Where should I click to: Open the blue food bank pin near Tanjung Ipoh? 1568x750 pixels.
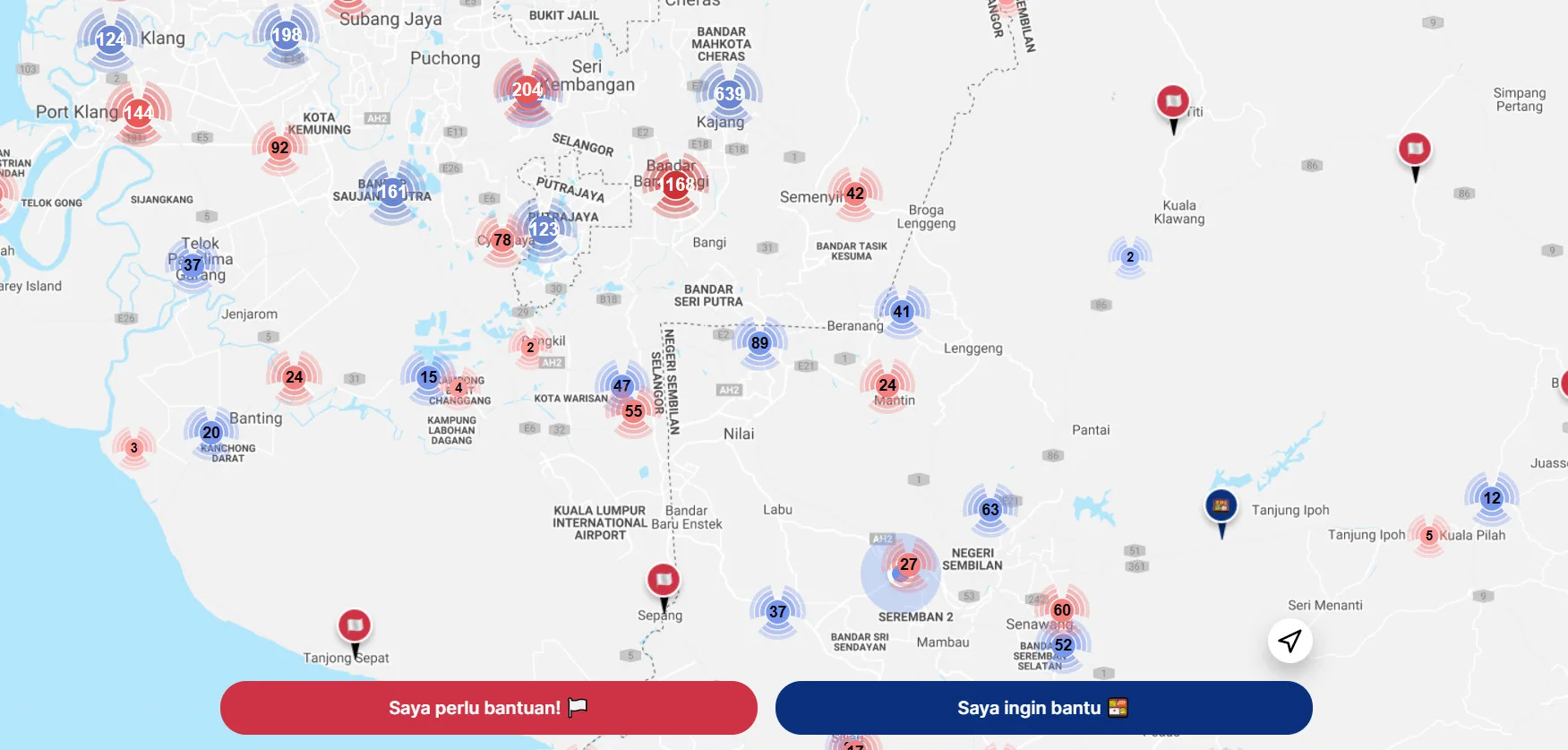[x=1221, y=506]
